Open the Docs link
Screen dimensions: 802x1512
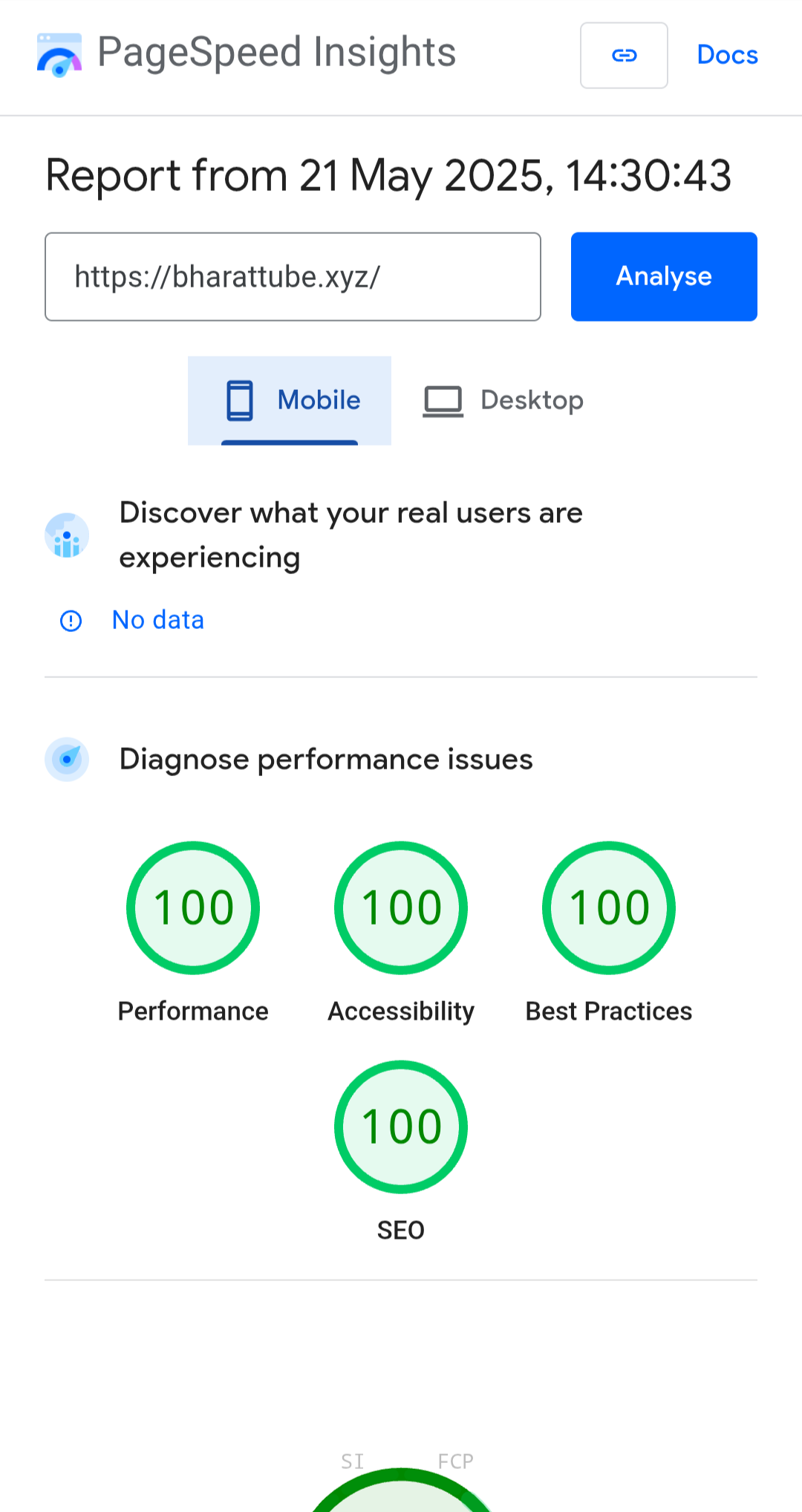point(727,55)
